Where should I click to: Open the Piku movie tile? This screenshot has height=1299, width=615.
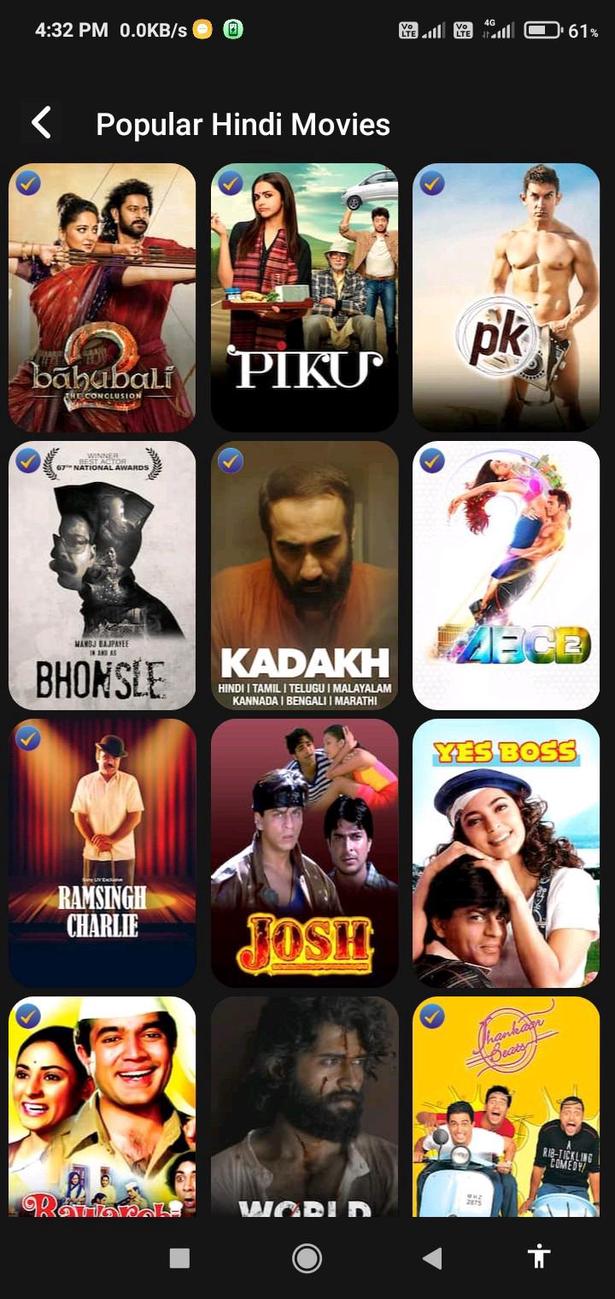pos(304,297)
